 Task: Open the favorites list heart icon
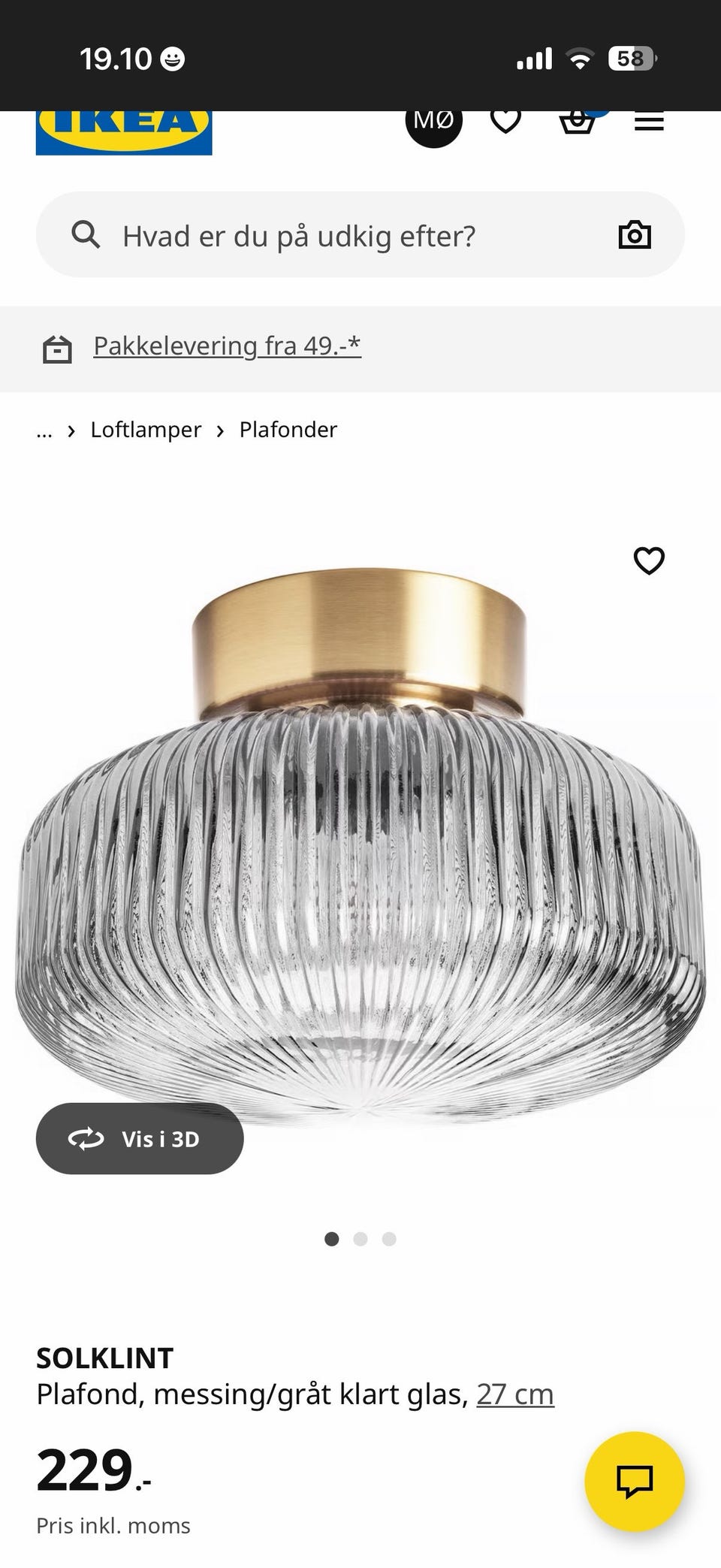click(507, 120)
